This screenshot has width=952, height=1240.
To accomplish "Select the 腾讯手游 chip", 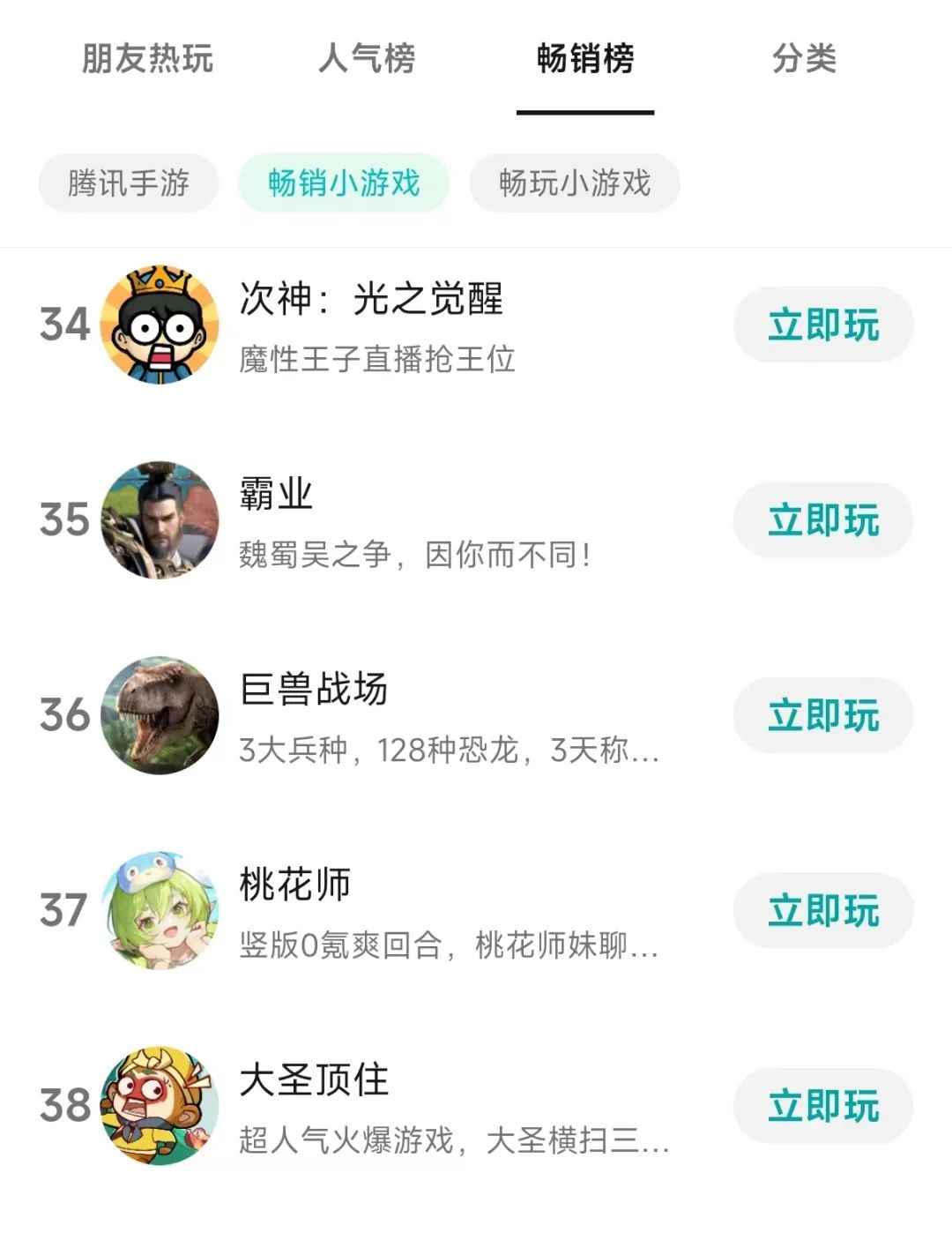I will [x=129, y=183].
